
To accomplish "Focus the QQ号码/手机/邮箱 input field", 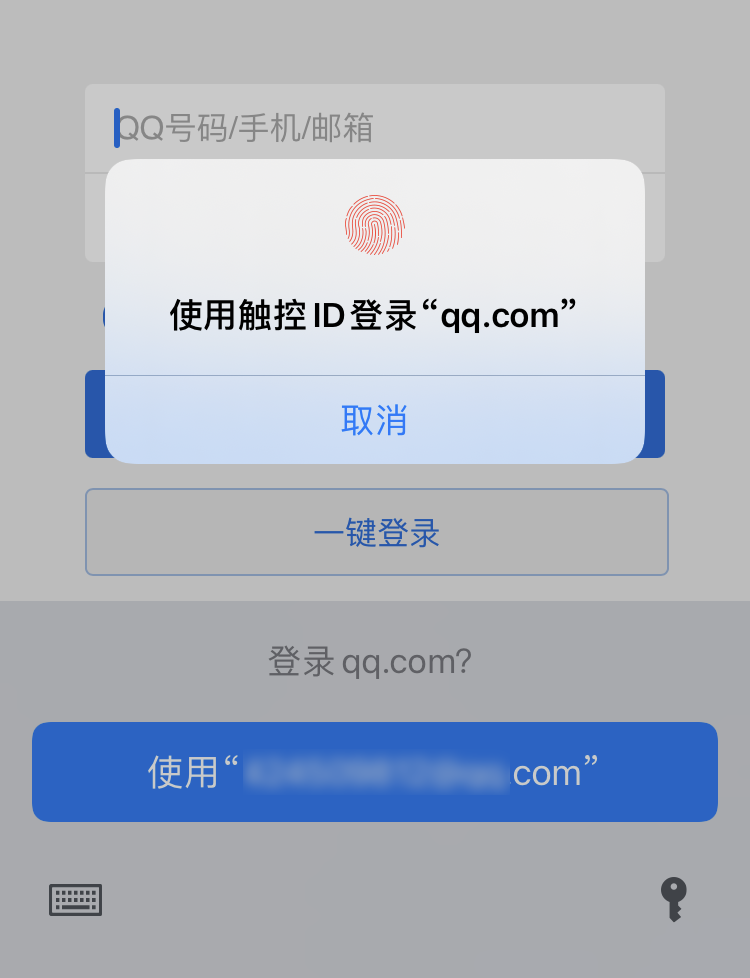I will pyautogui.click(x=375, y=128).
